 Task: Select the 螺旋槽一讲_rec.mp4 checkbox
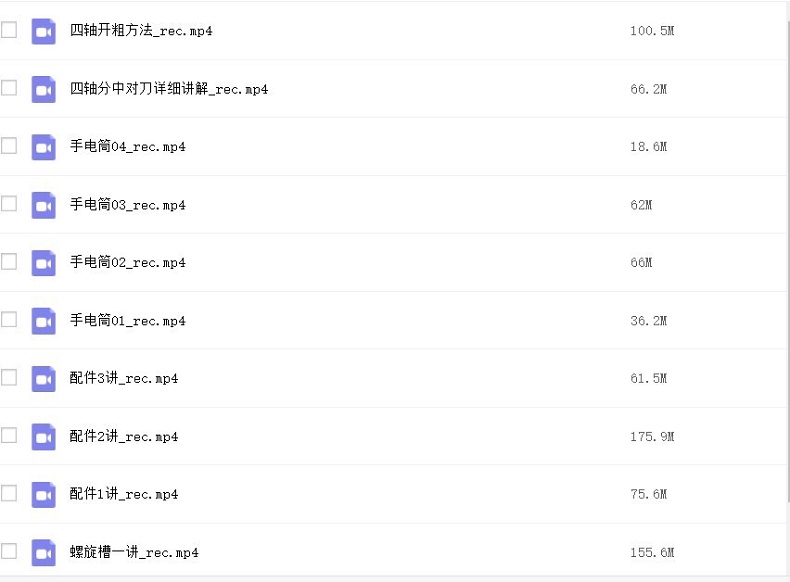[x=9, y=551]
